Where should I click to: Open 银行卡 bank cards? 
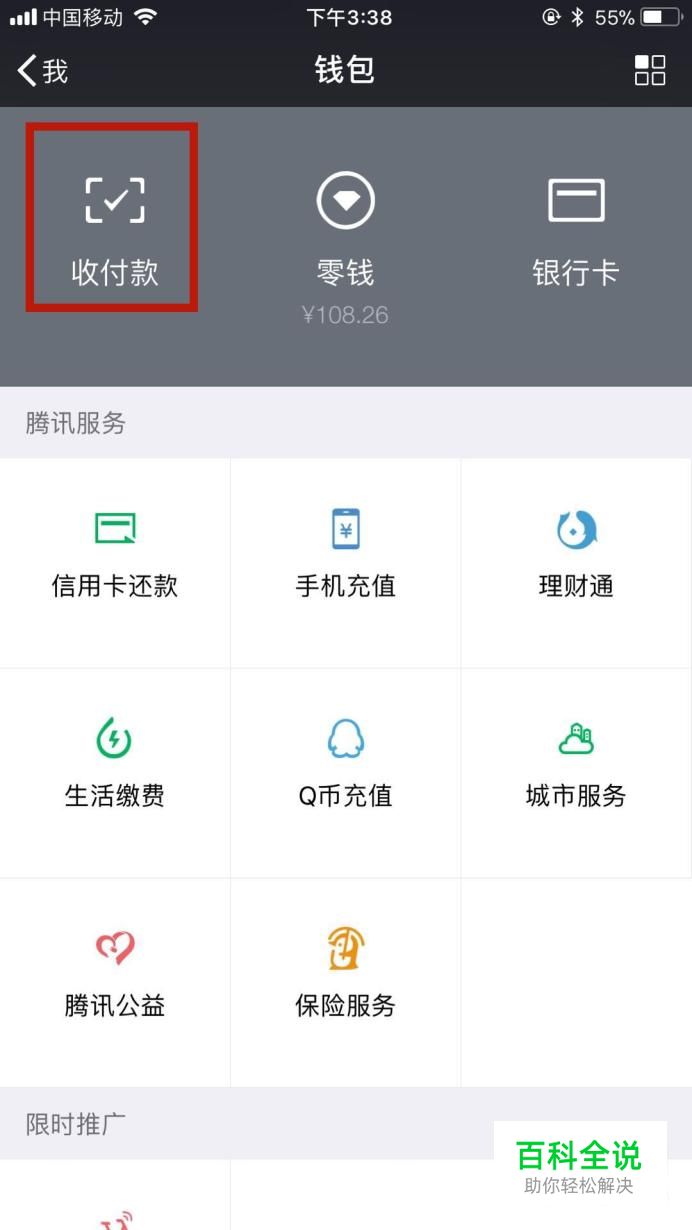[576, 228]
